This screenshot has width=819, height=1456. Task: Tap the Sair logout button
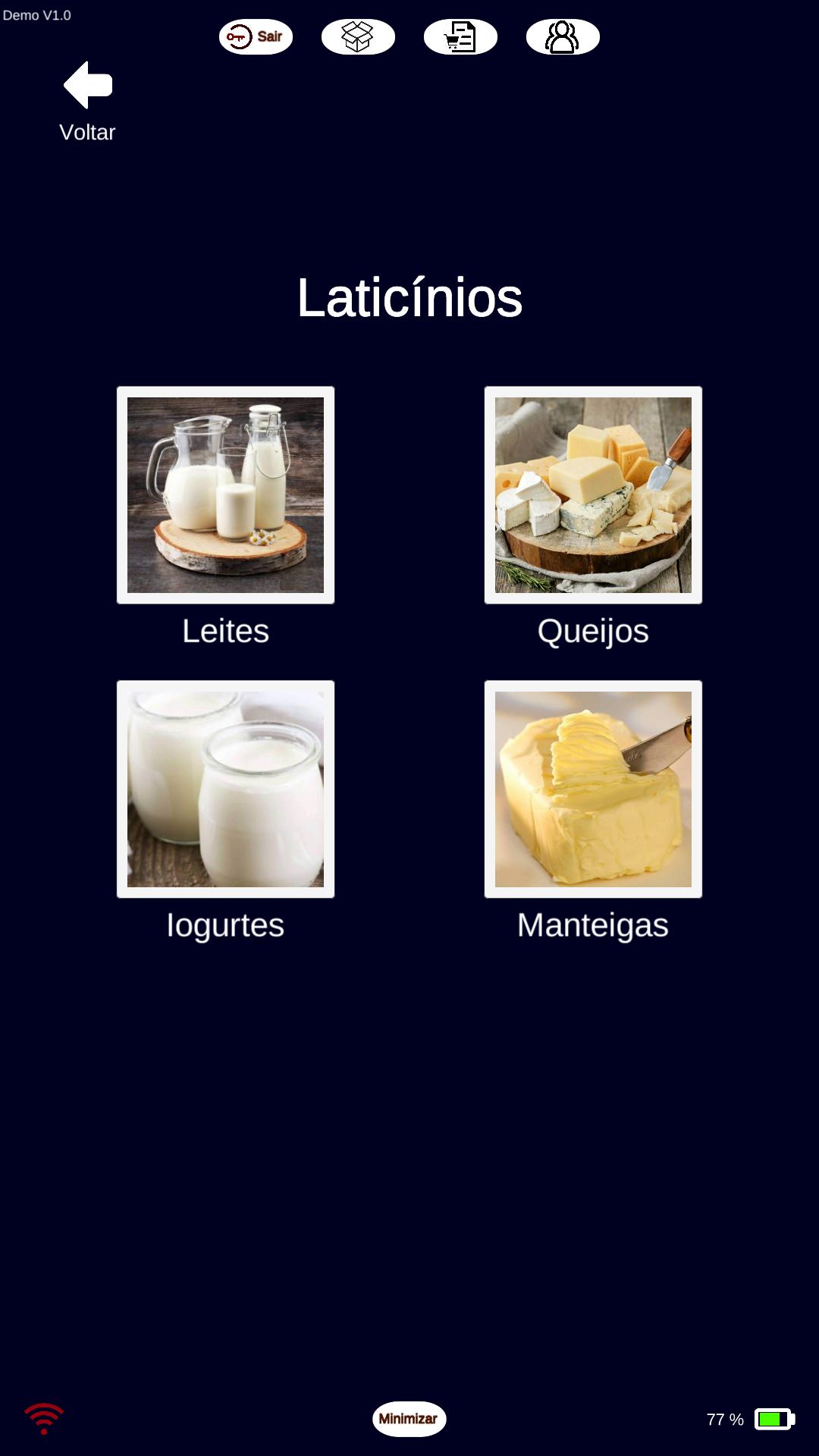[x=256, y=36]
